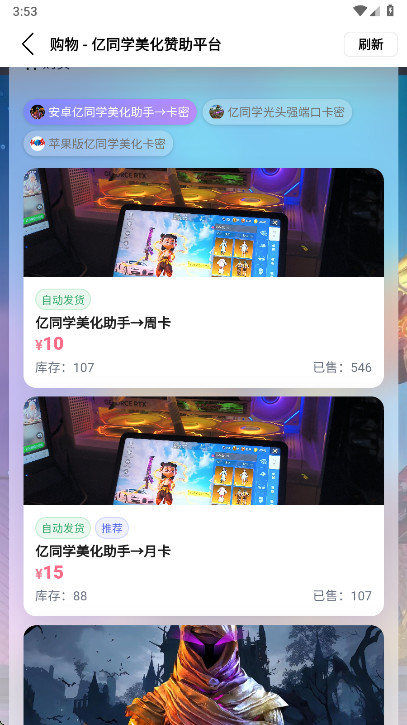
Task: Tap the 刷新 refresh button
Action: point(370,44)
